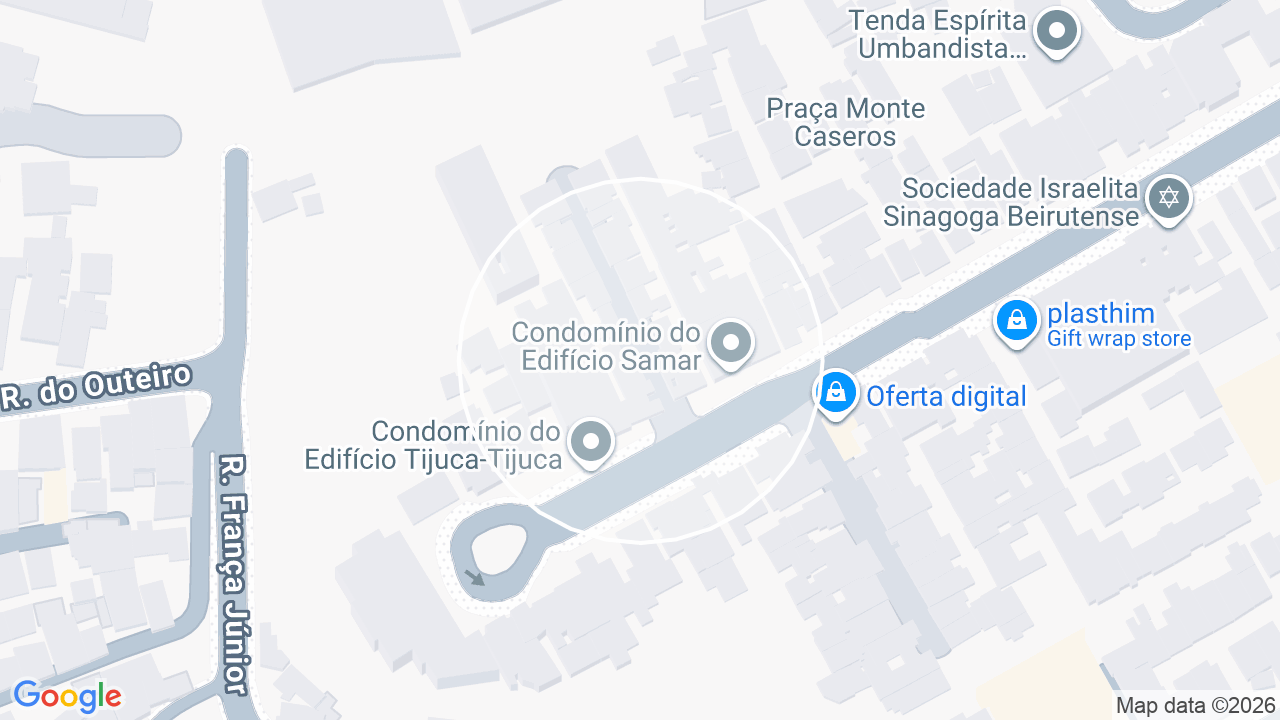
Task: Open Condomínio do Edifício Samar marker
Action: (x=731, y=344)
